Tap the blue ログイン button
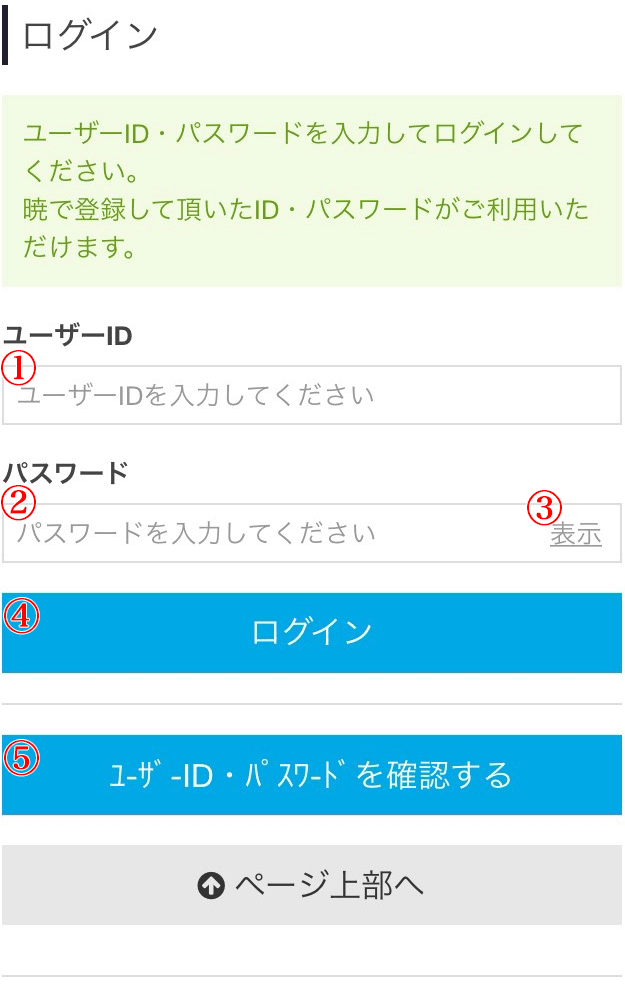This screenshot has width=625, height=1005. (312, 633)
